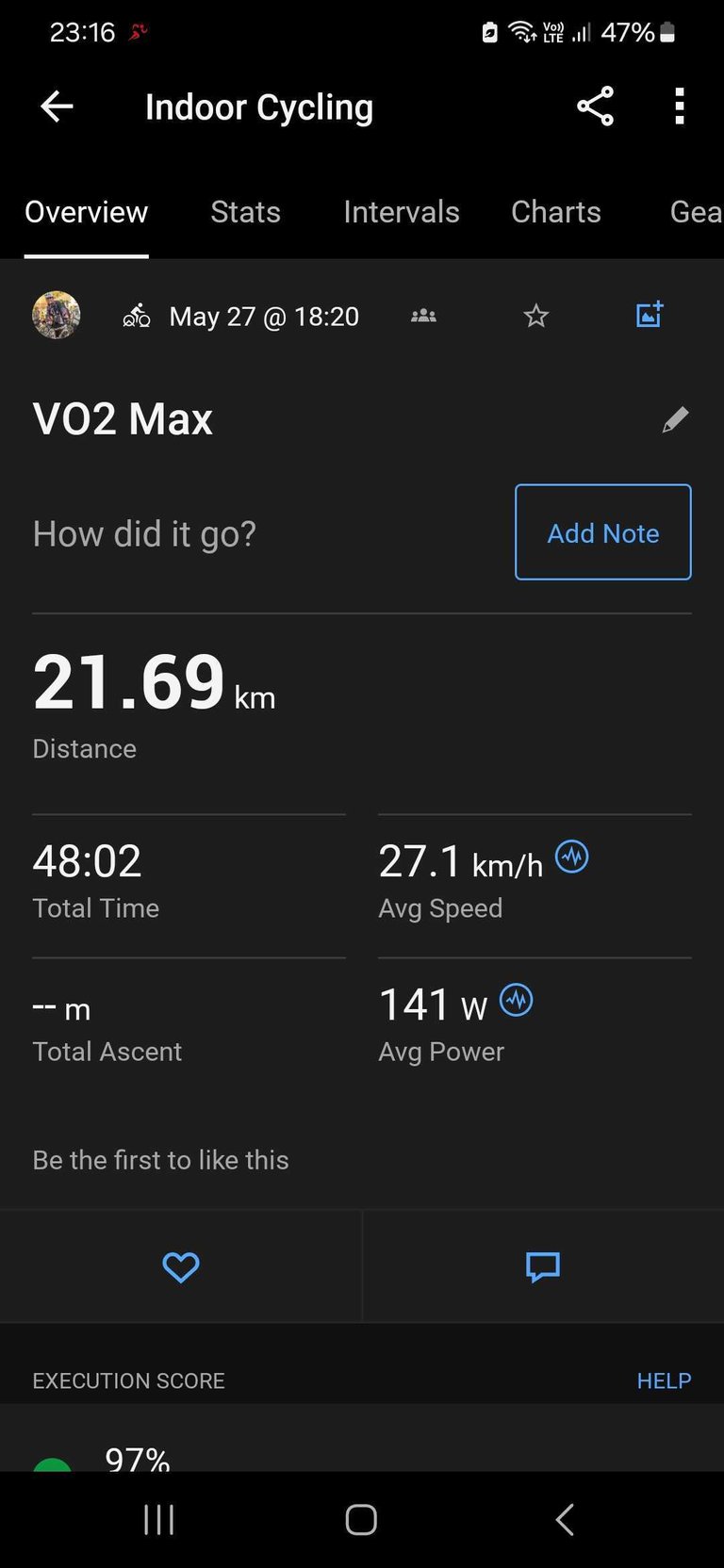Viewport: 724px width, 1568px height.
Task: Change the activity privacy audience icon
Action: click(423, 316)
